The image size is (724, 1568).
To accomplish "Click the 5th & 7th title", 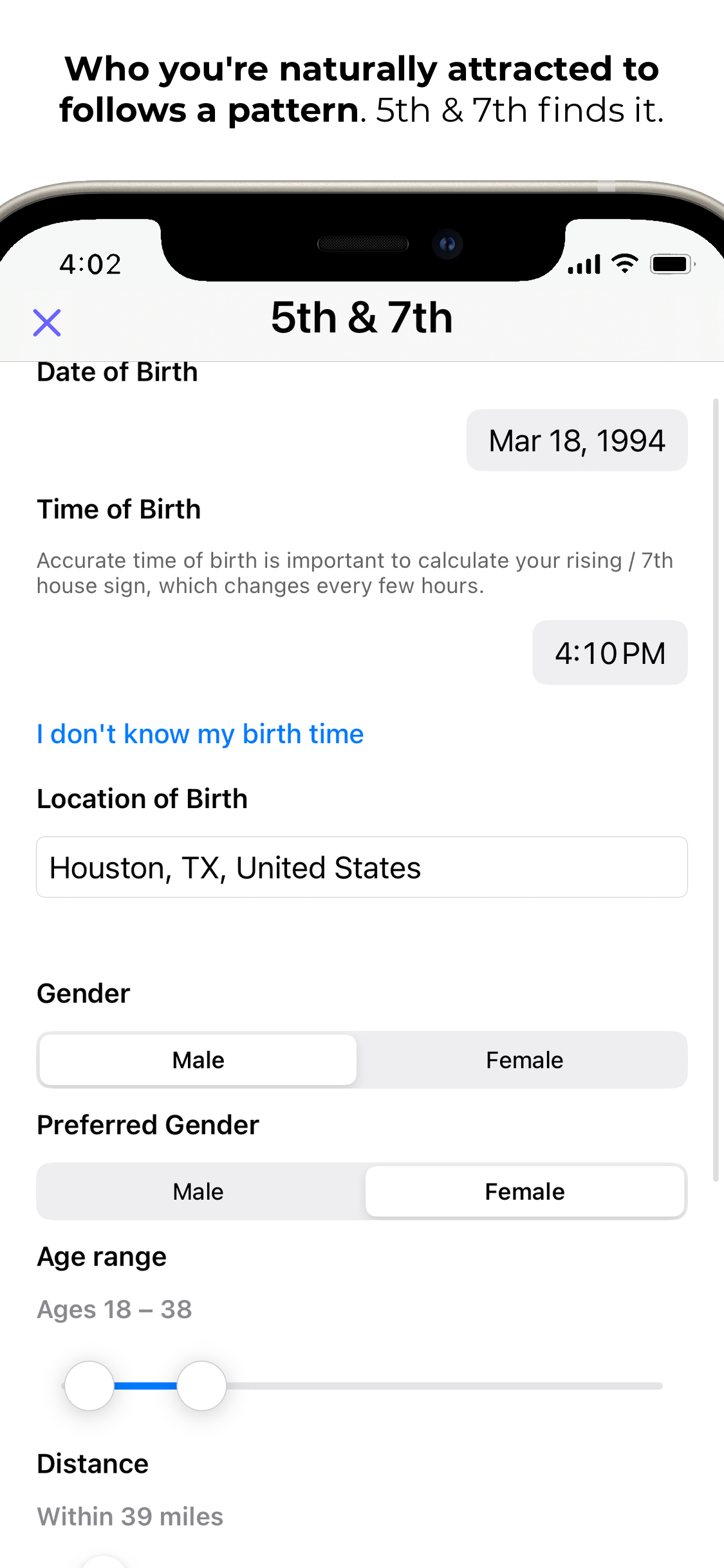I will point(362,317).
